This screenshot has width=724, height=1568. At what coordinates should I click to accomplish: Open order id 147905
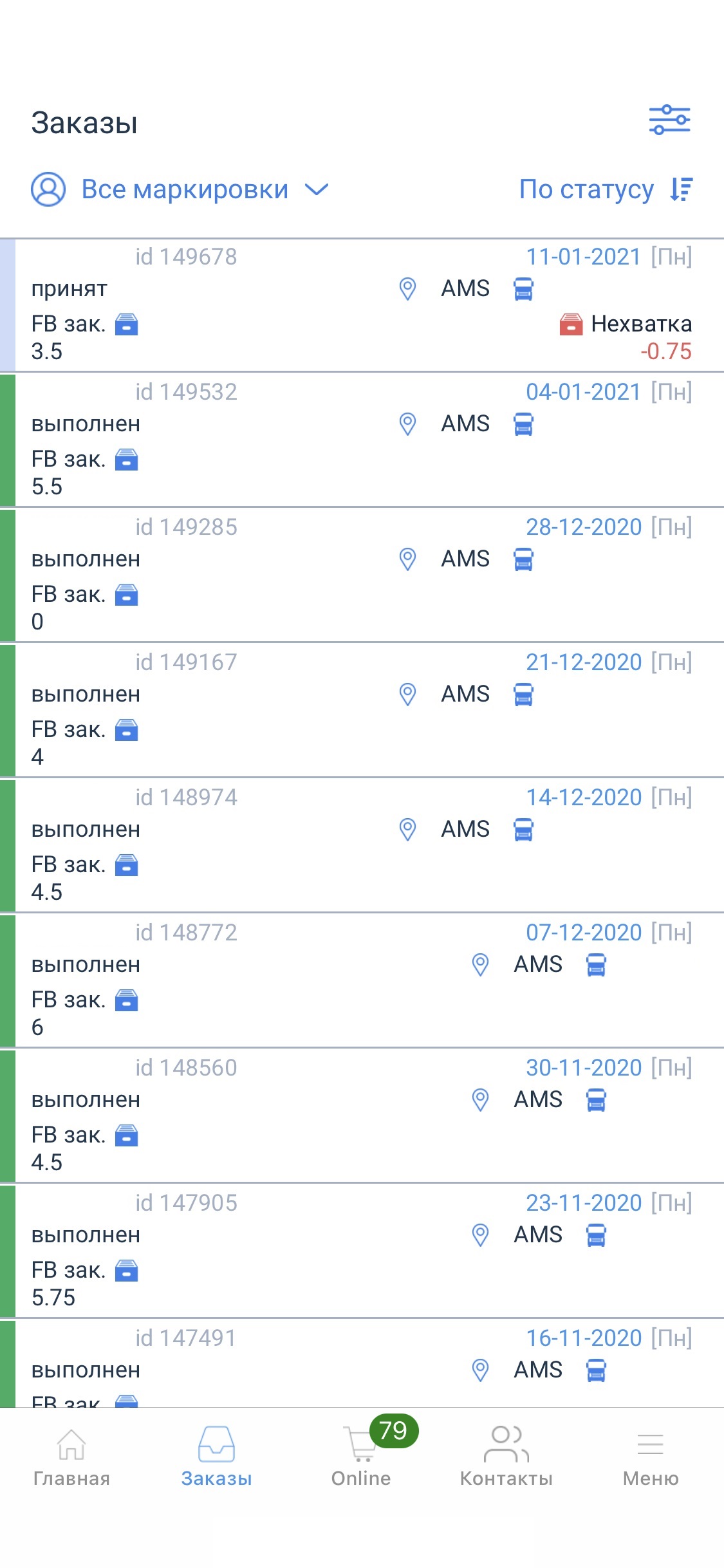(x=362, y=1251)
